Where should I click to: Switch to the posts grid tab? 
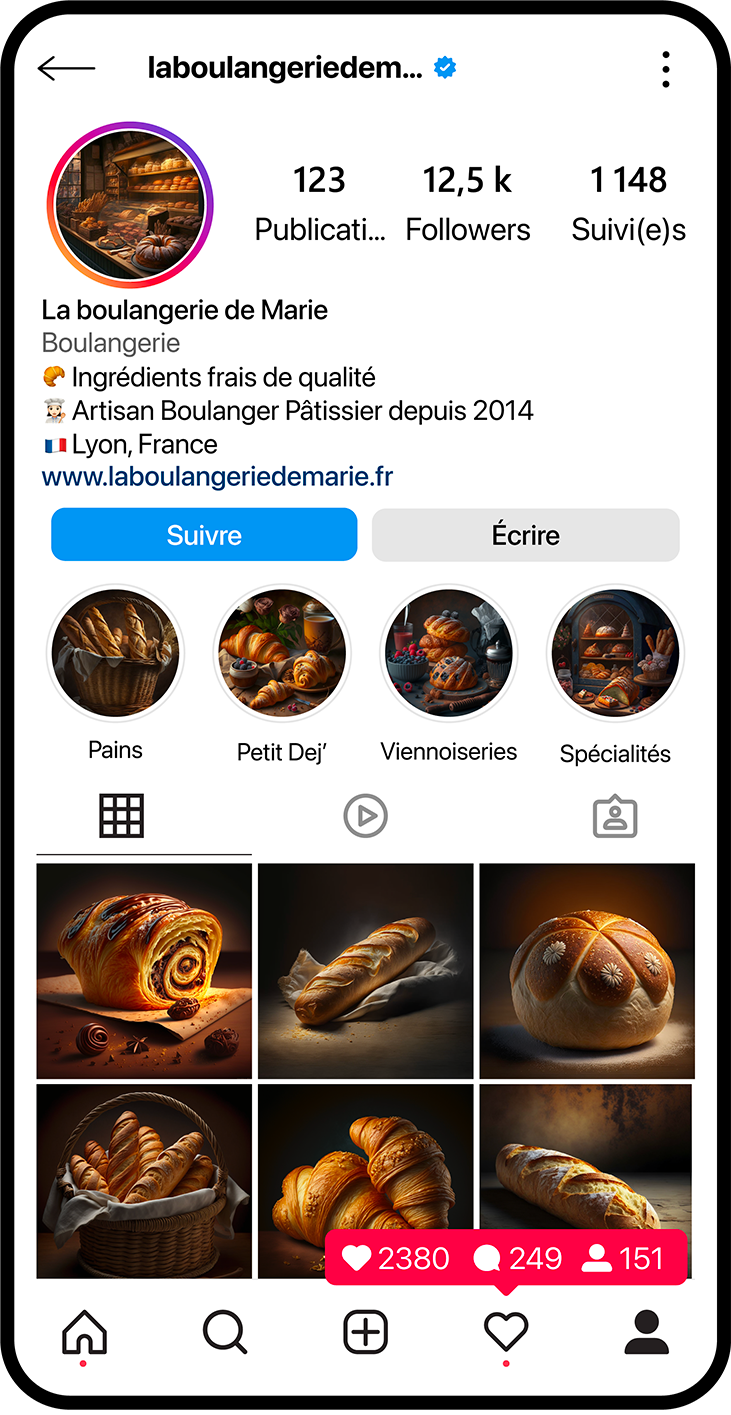click(122, 817)
